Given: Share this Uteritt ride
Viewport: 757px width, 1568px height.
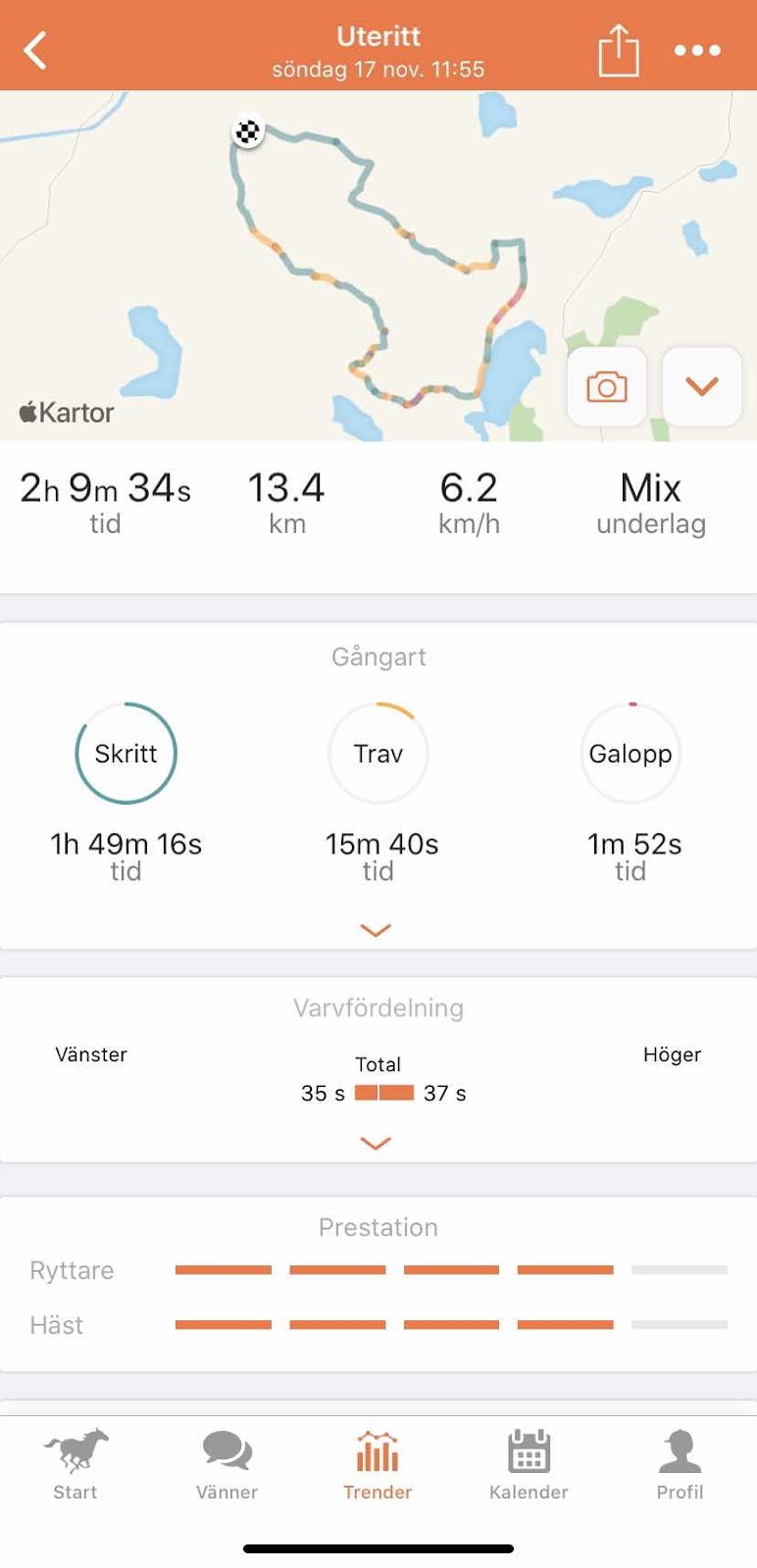Looking at the screenshot, I should click(x=619, y=50).
